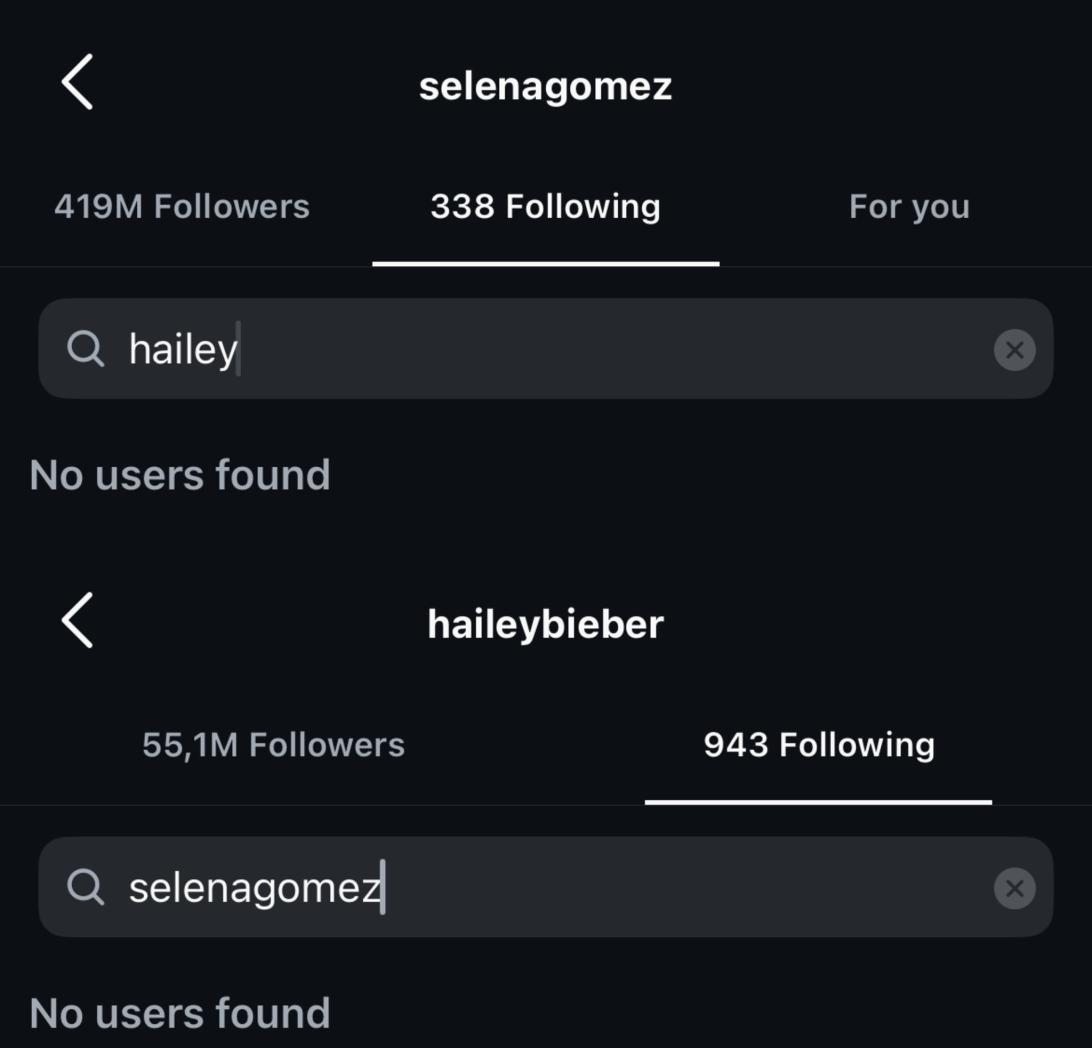Select the 943 Following tab
Screen dimensions: 1092x1048
818,745
